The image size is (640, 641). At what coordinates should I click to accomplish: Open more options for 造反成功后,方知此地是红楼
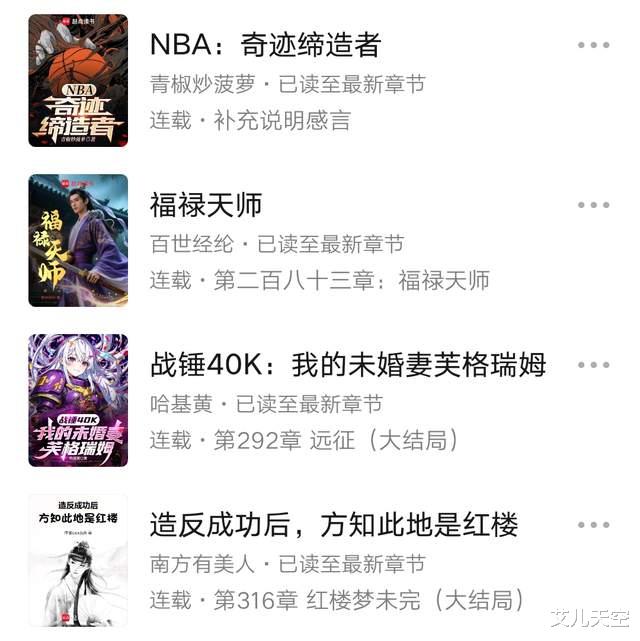click(593, 525)
